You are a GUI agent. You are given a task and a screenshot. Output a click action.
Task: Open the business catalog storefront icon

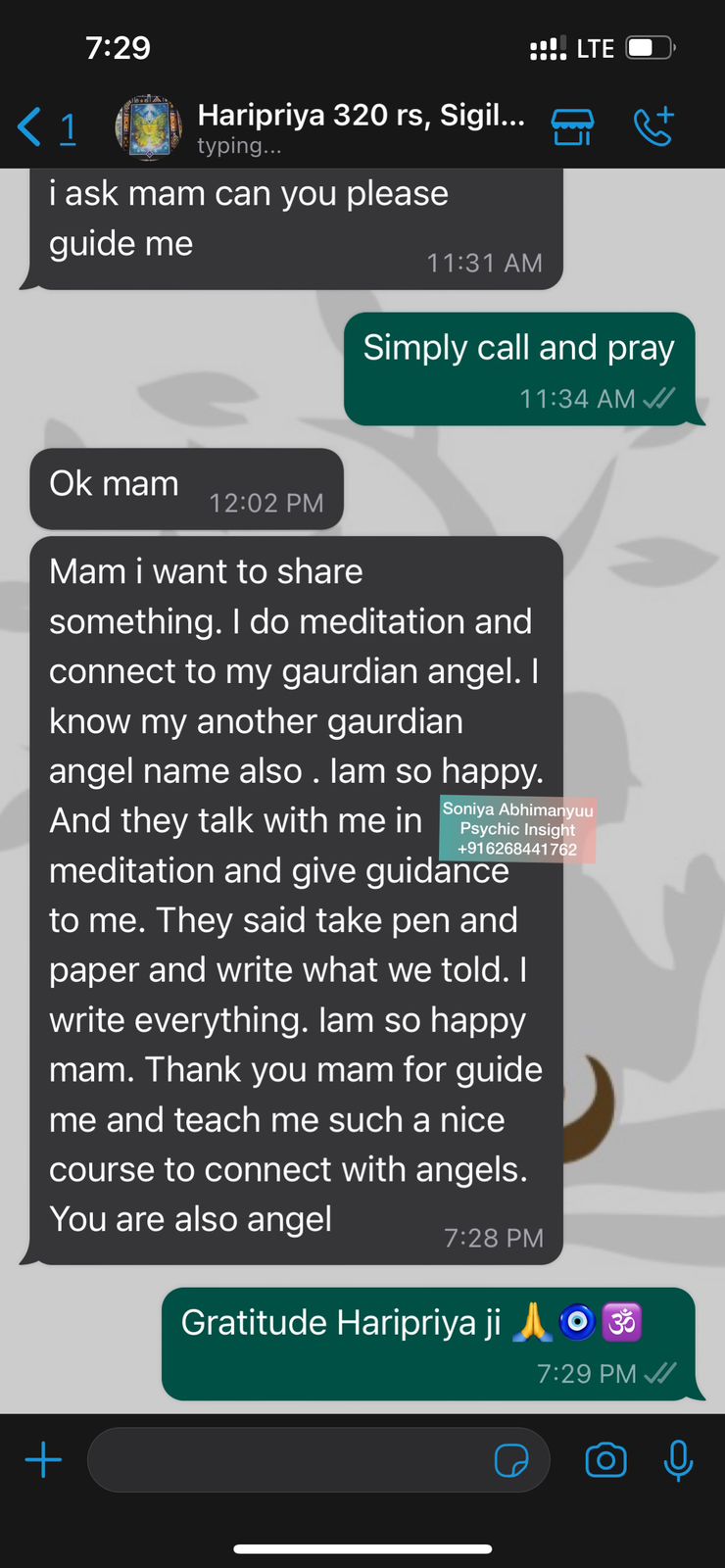point(572,126)
